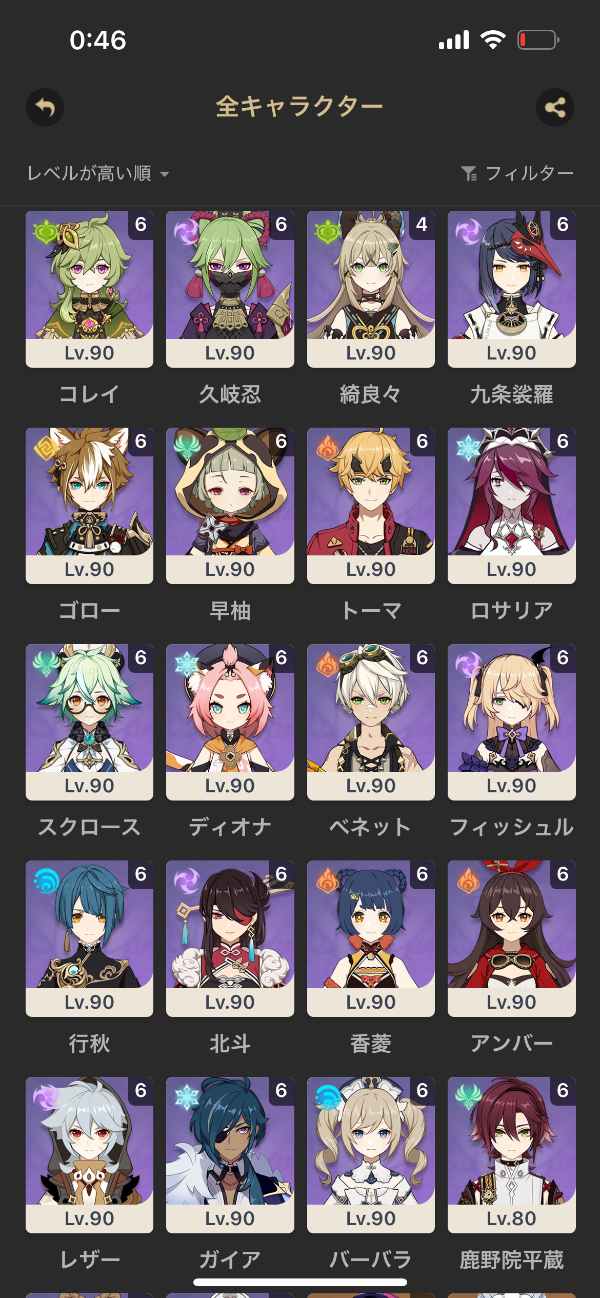This screenshot has width=600, height=1298.
Task: Select ベネット character card
Action: (371, 722)
